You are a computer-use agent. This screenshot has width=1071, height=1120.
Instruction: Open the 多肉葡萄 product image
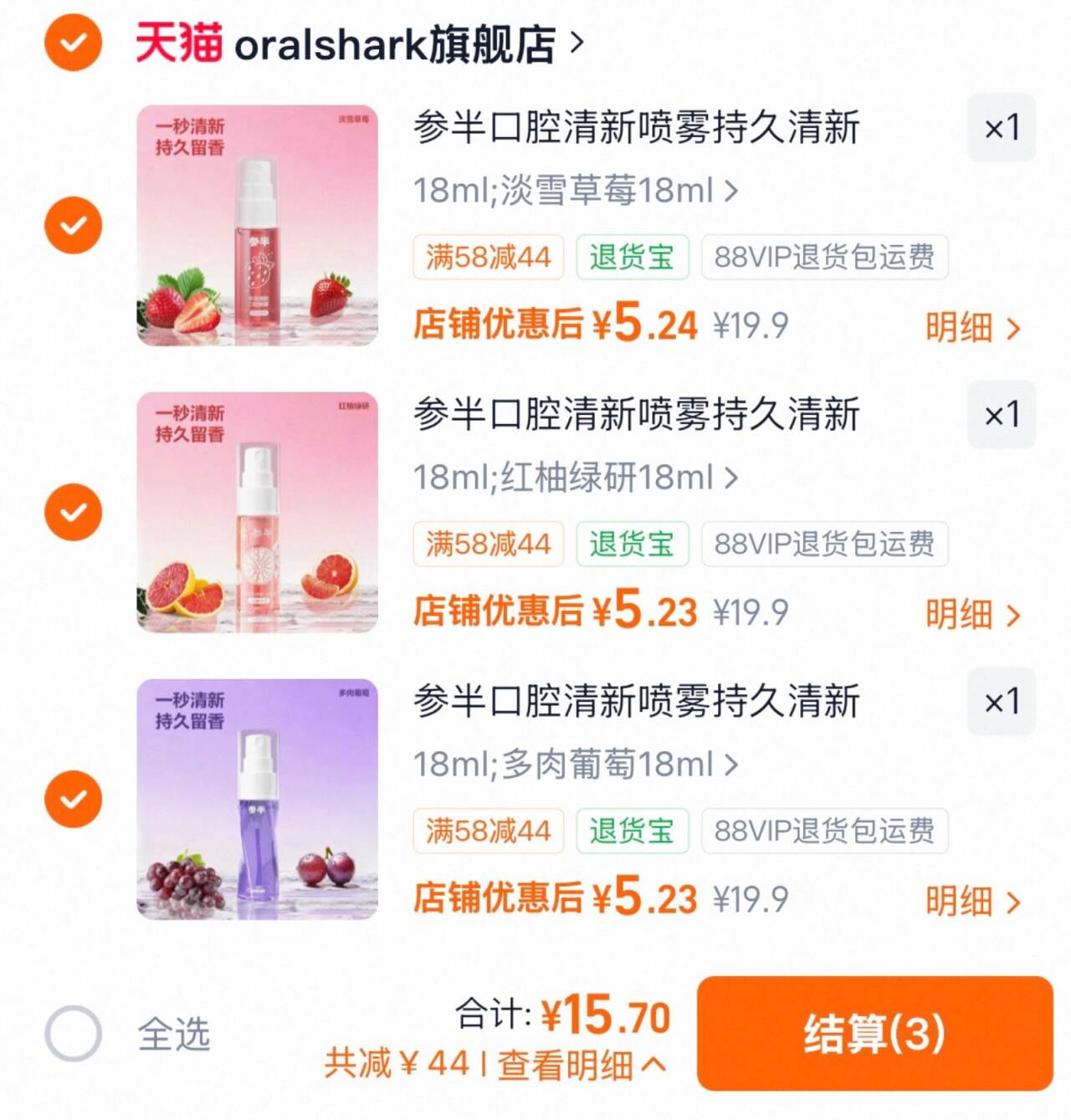coord(258,799)
